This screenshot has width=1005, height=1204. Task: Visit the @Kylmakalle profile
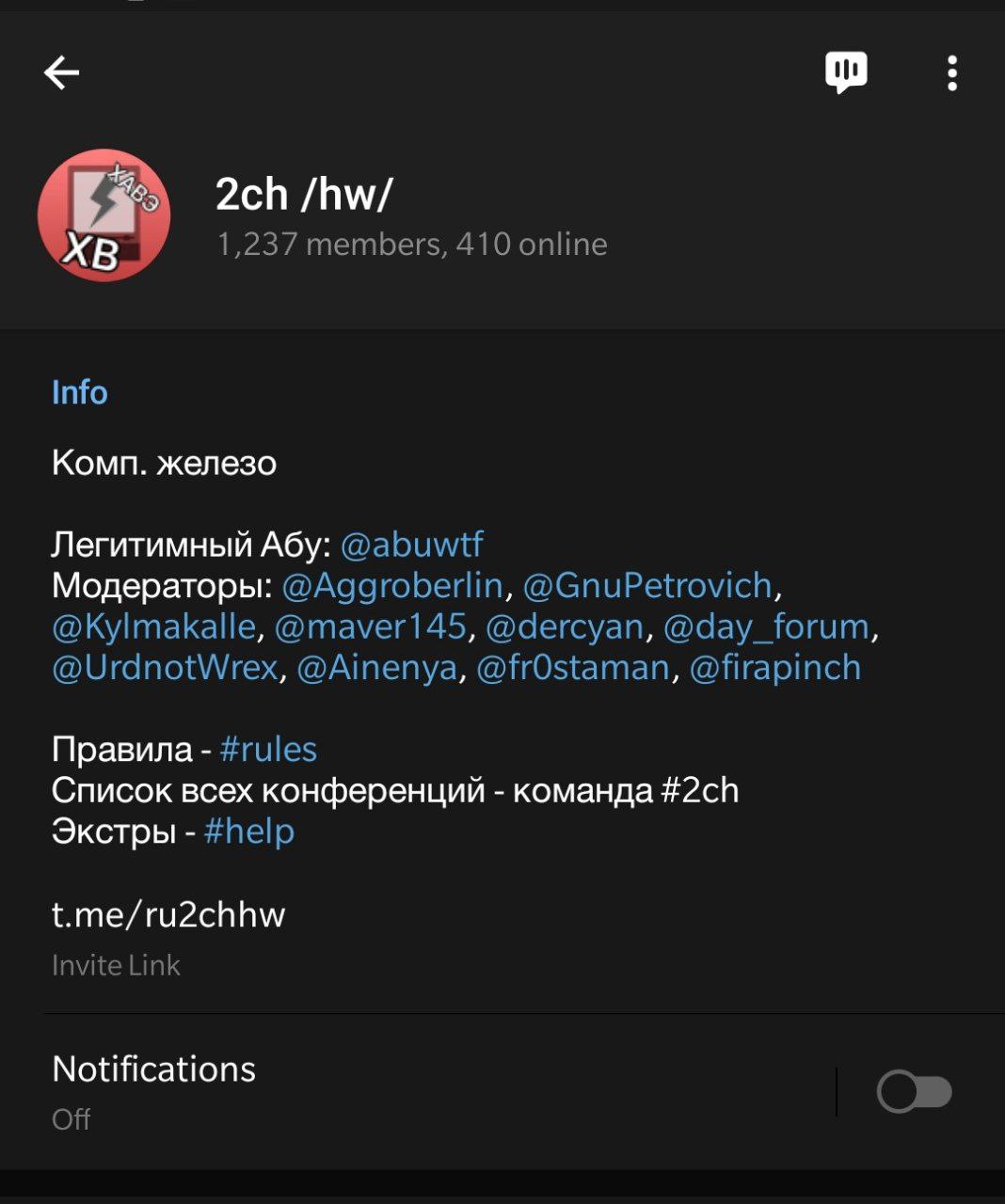pos(153,626)
